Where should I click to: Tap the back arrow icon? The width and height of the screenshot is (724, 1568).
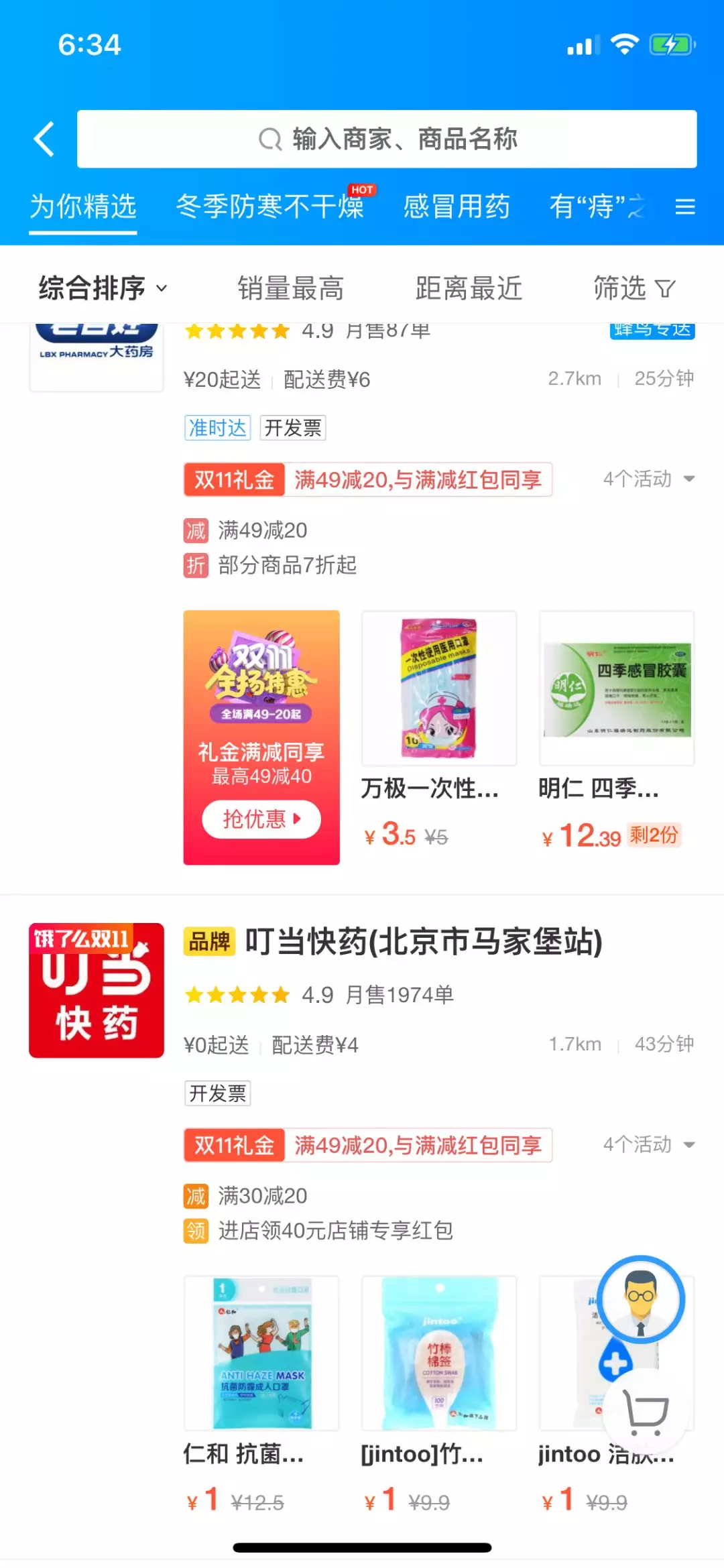(44, 139)
